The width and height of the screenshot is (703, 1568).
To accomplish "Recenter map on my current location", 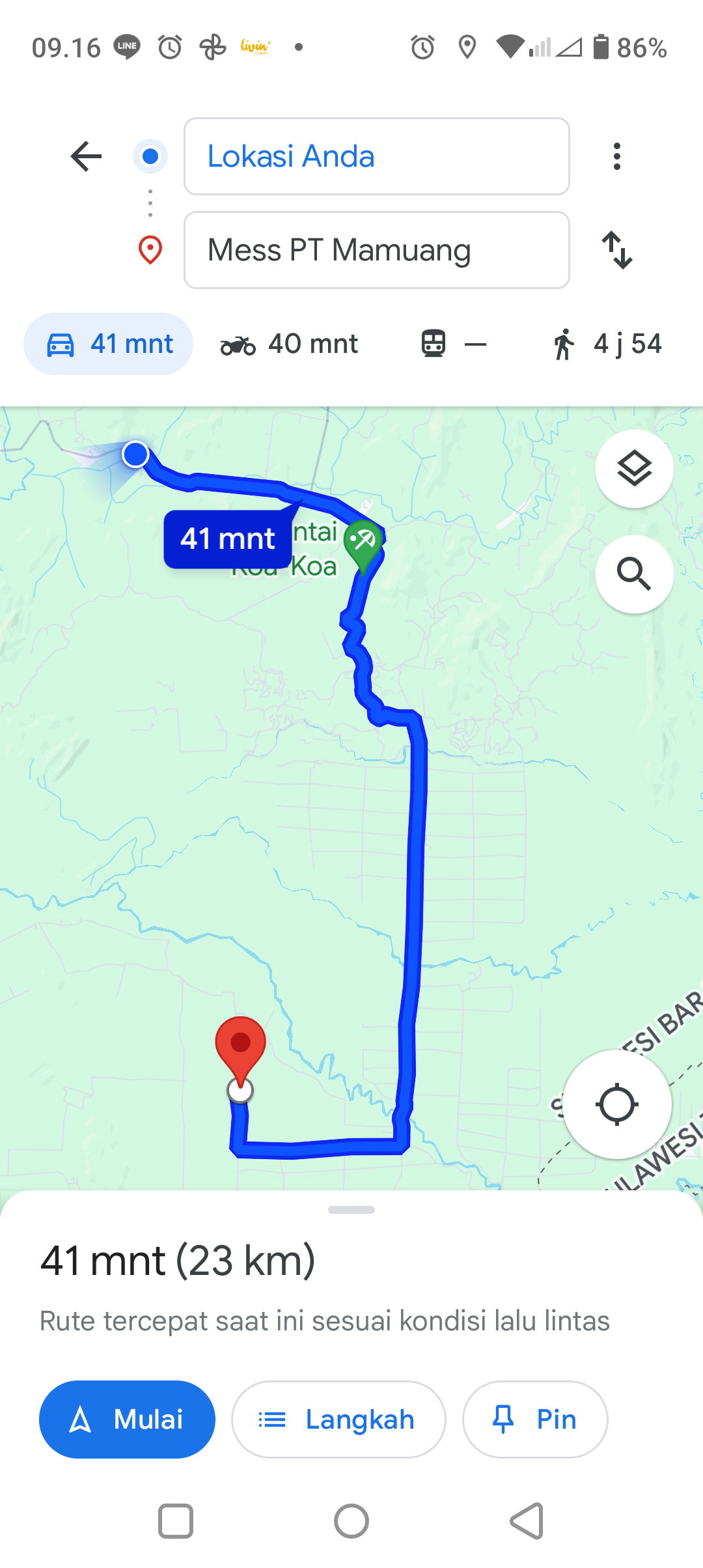I will [616, 1104].
